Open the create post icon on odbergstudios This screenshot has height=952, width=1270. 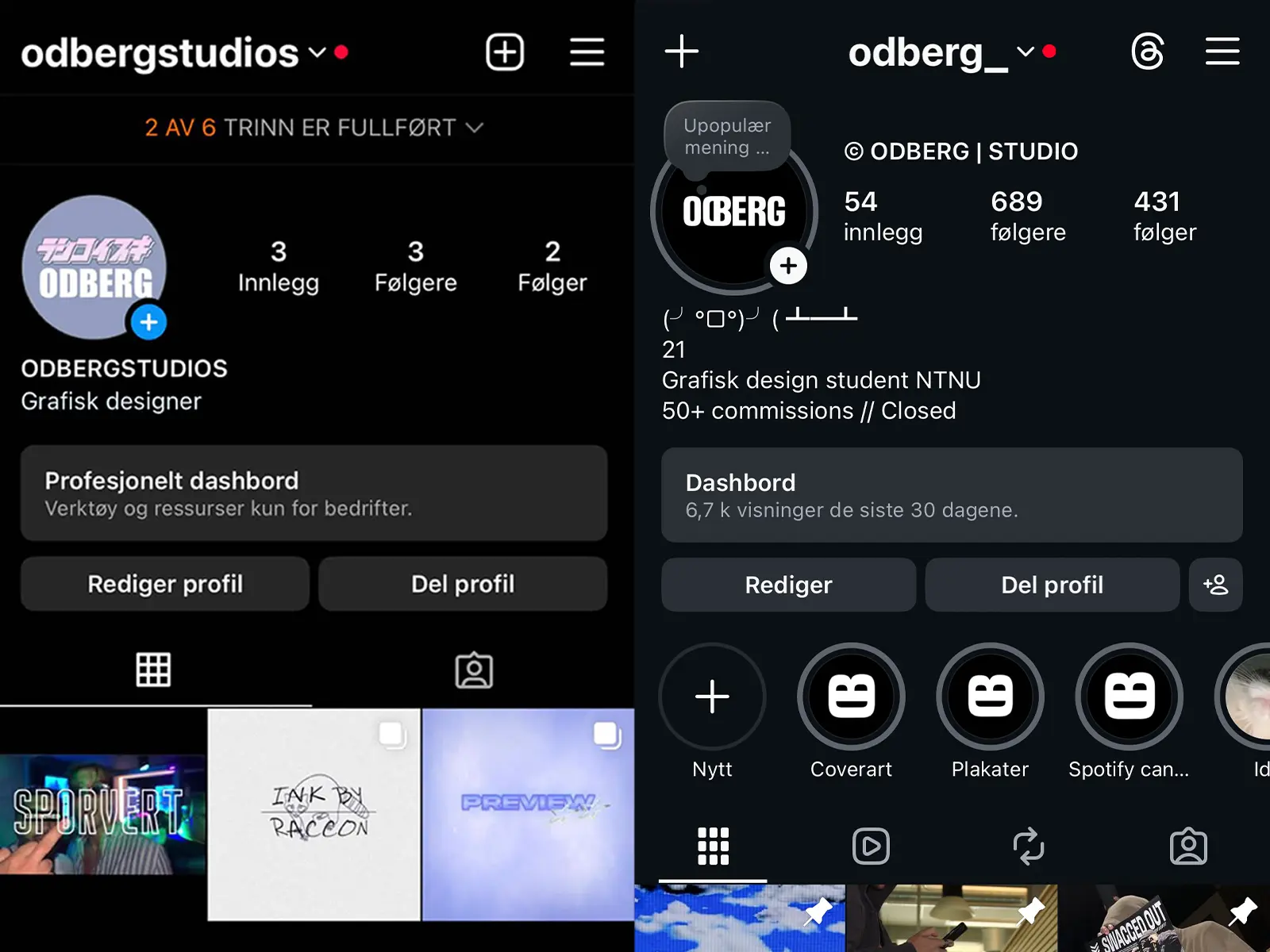tap(505, 52)
